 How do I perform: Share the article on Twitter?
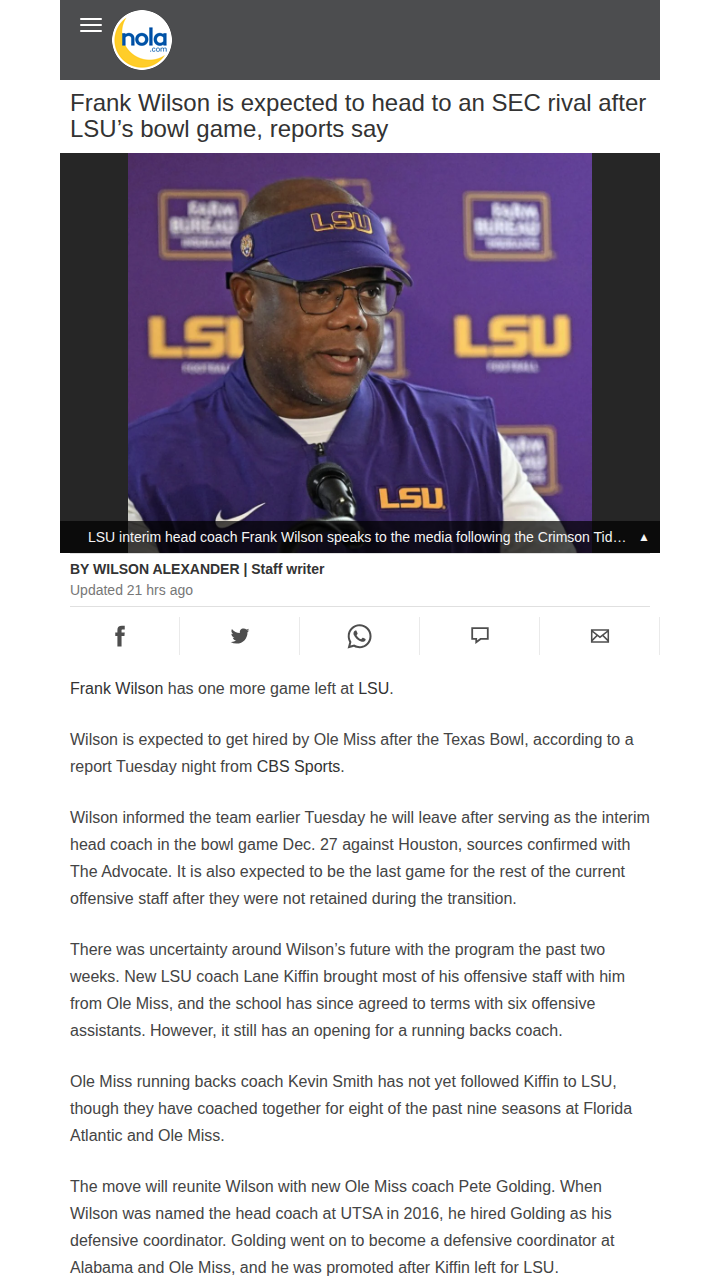point(240,636)
